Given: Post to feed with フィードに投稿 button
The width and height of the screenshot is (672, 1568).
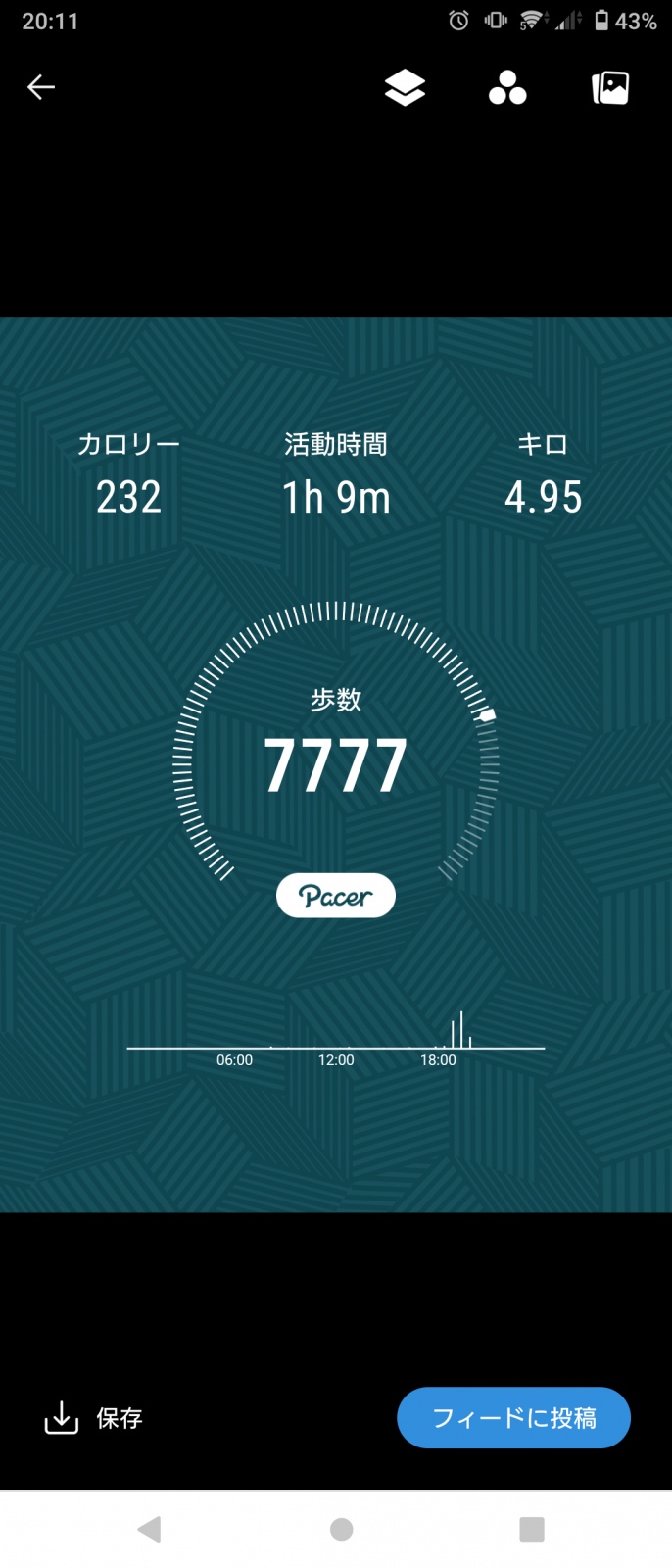Looking at the screenshot, I should coord(513,1418).
